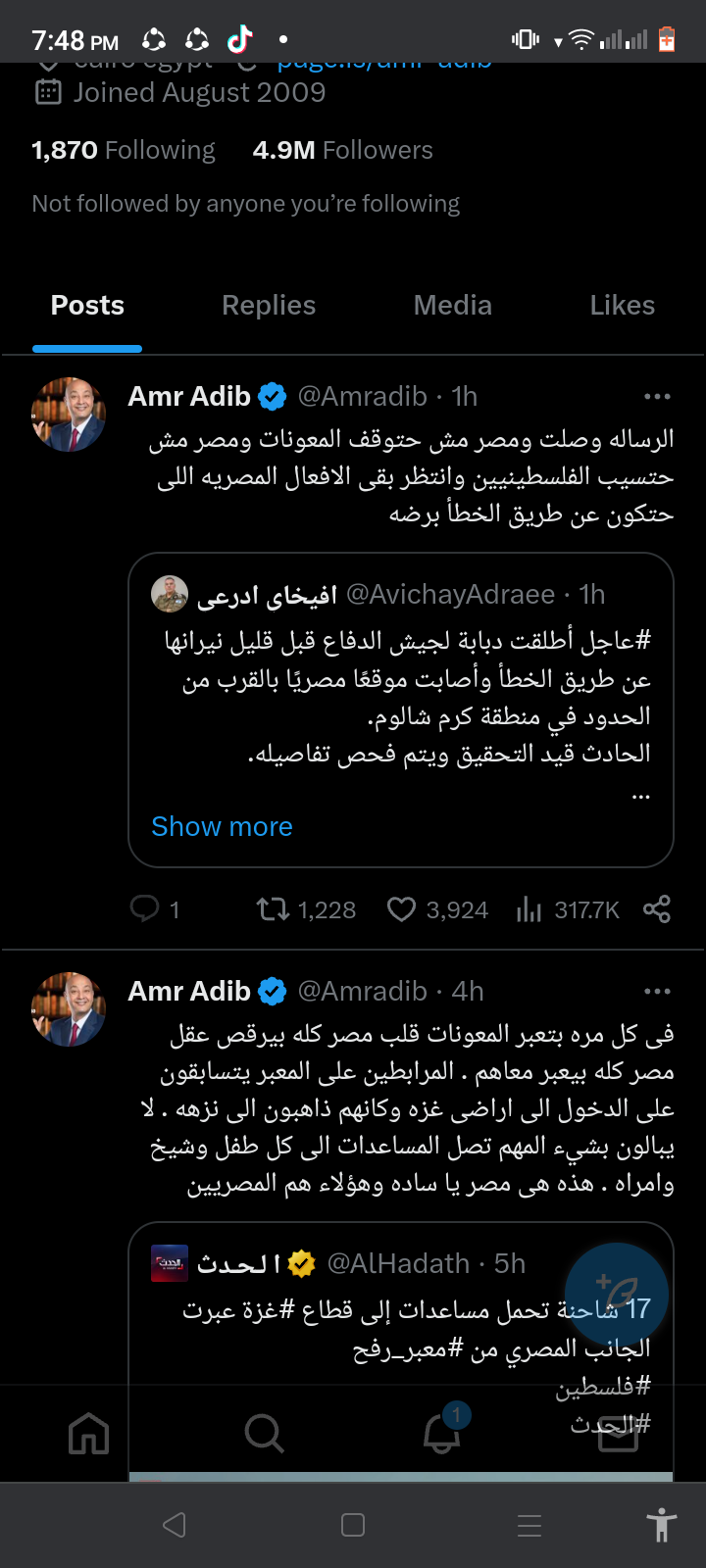
Task: Open the search tab
Action: coord(264,1434)
